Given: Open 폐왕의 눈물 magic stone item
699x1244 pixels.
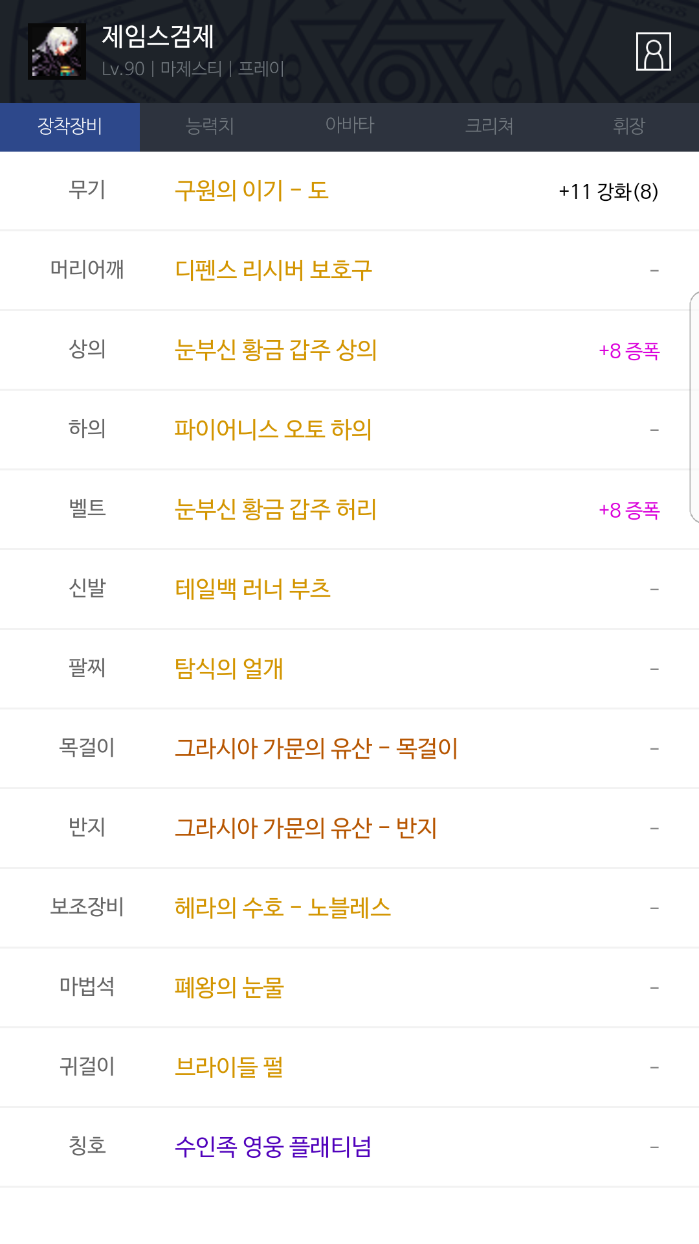Looking at the screenshot, I should (x=229, y=988).
